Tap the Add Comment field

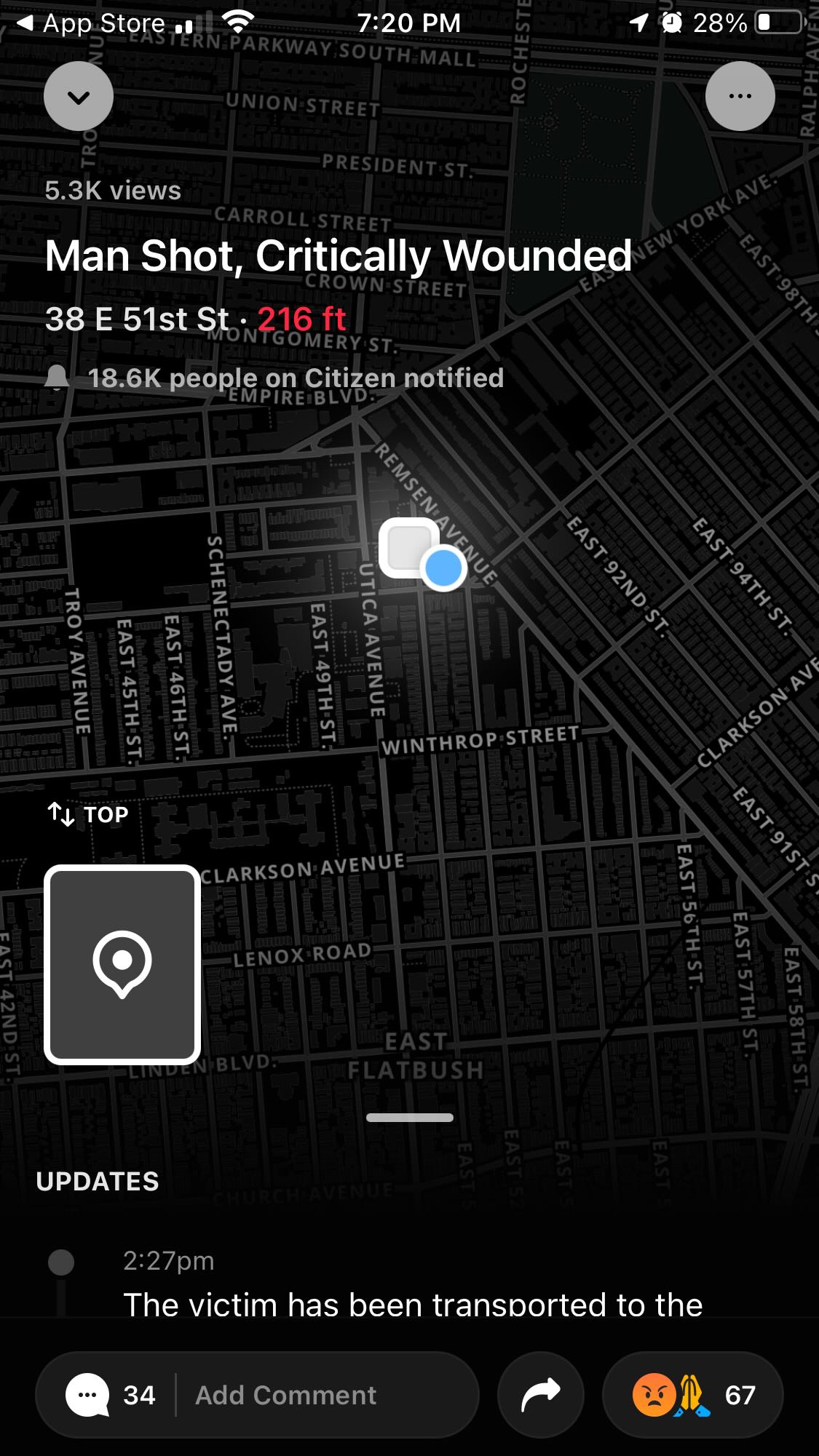pos(285,1395)
